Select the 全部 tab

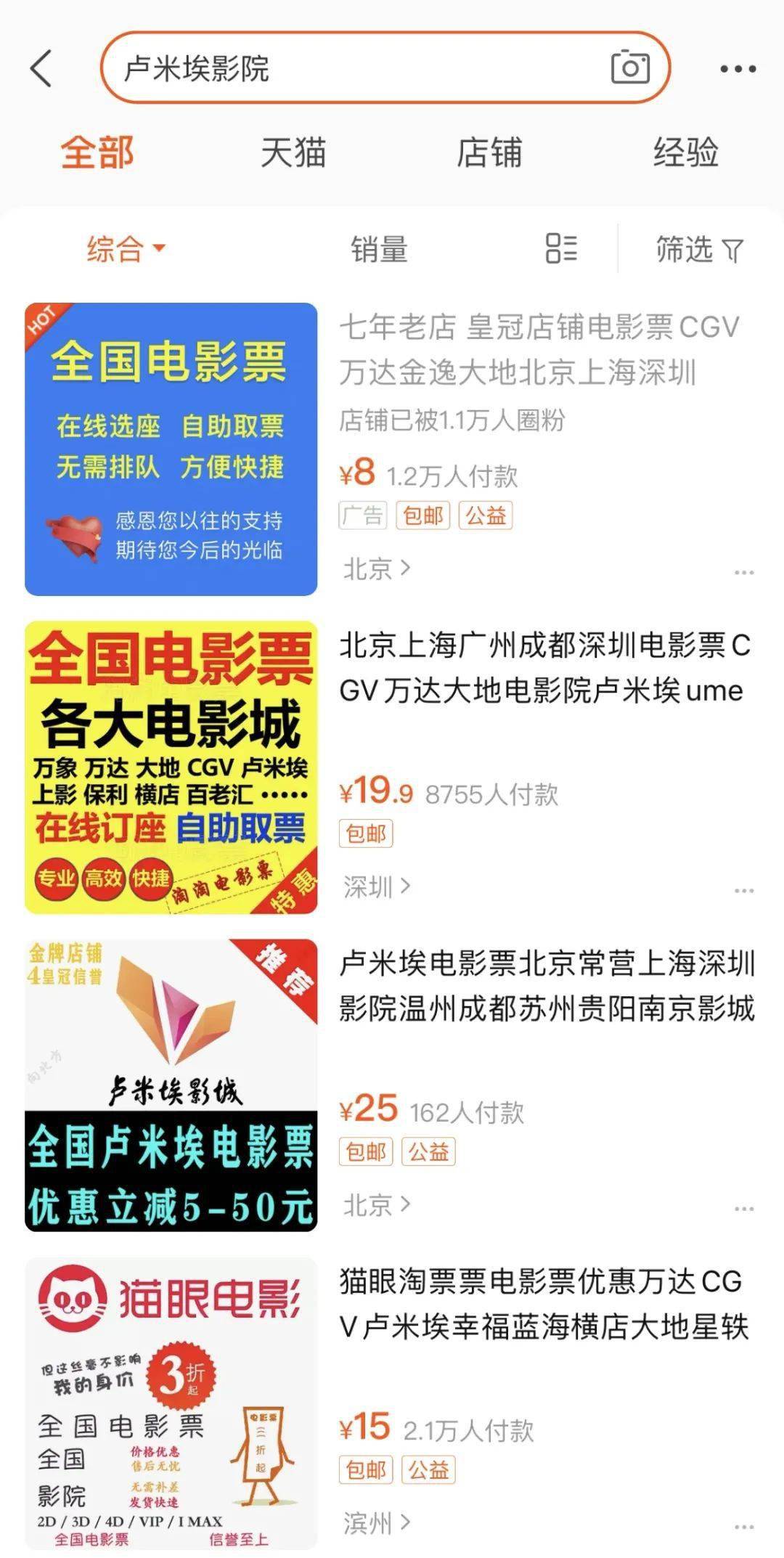point(97,153)
